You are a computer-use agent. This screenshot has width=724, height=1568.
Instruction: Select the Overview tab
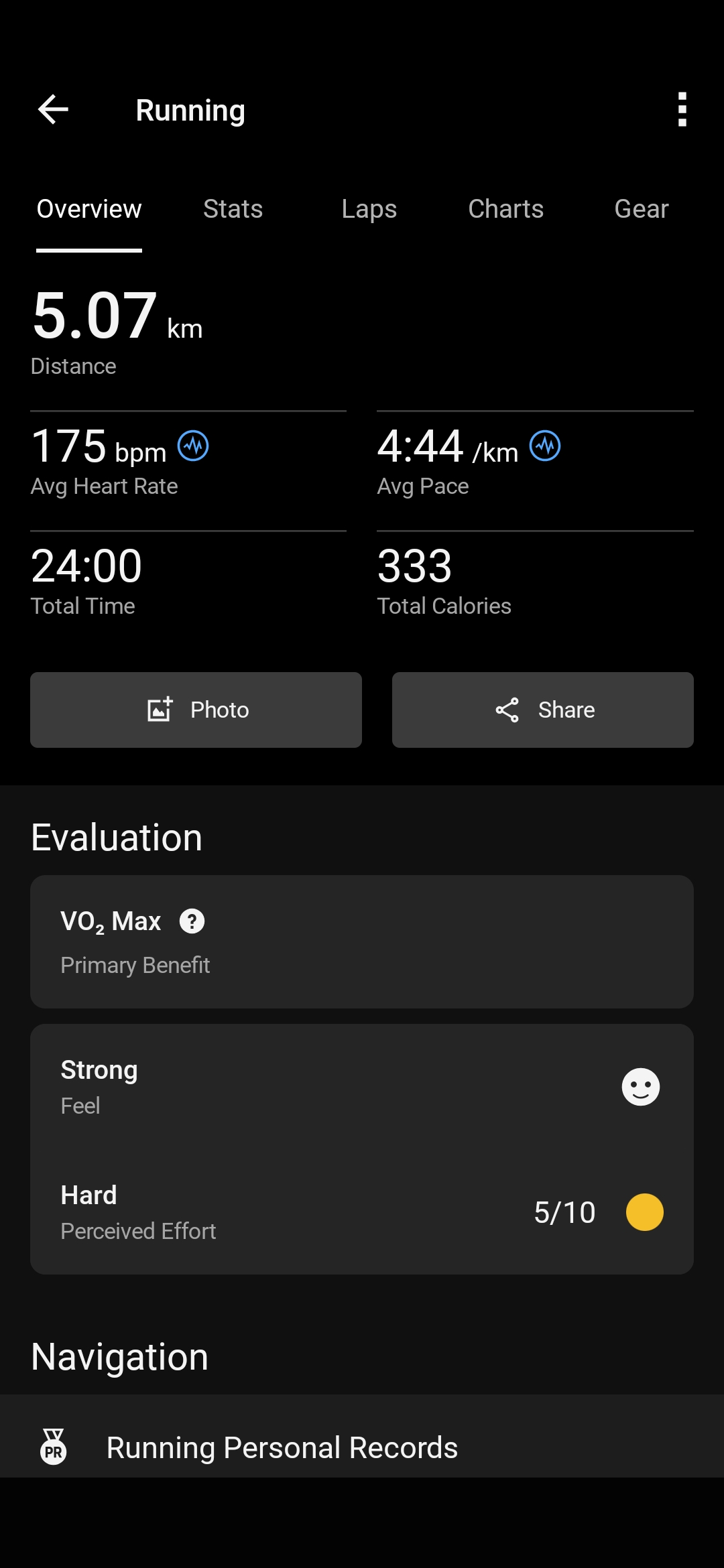(x=89, y=209)
